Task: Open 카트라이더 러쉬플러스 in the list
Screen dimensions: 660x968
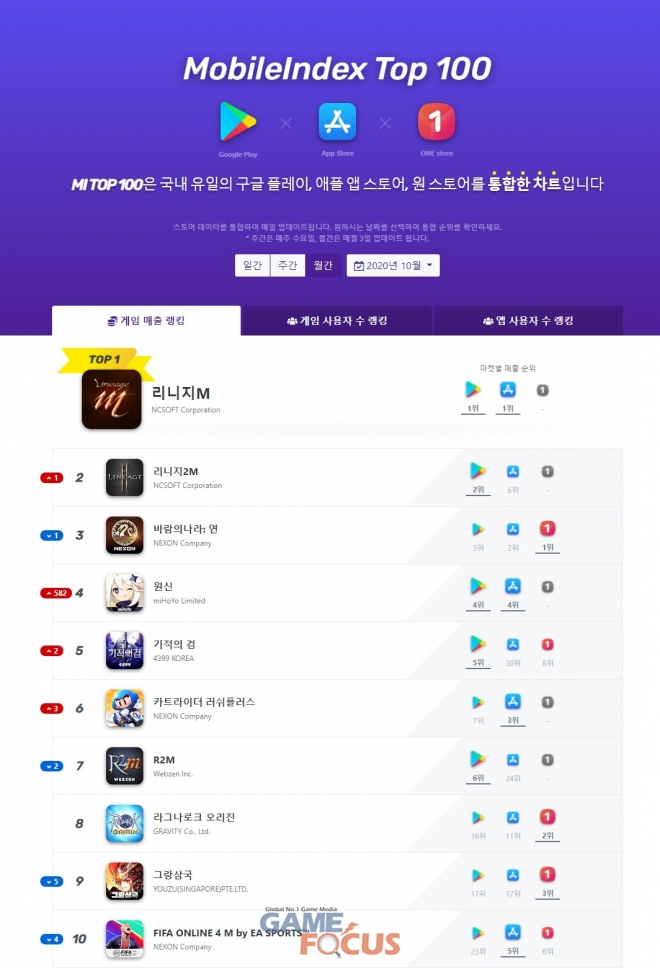Action: (x=204, y=702)
